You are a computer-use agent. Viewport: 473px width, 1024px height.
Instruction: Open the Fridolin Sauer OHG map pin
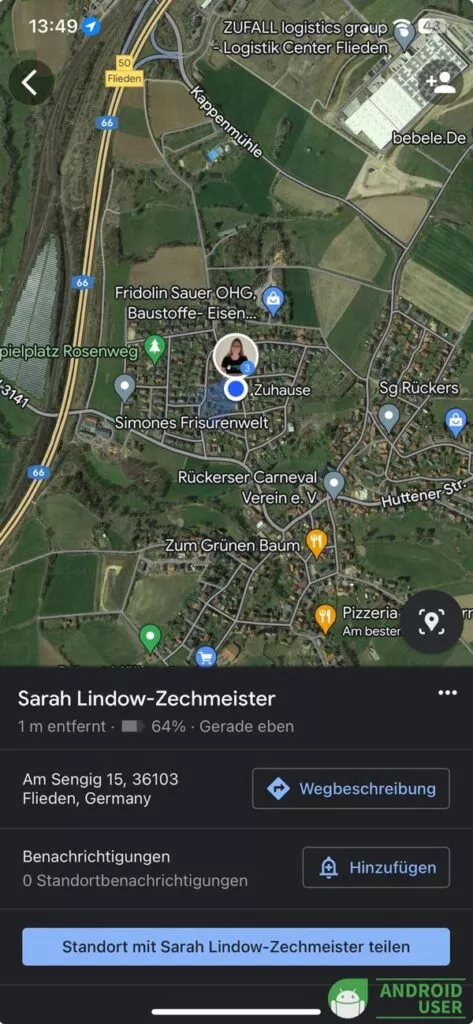pos(273,301)
